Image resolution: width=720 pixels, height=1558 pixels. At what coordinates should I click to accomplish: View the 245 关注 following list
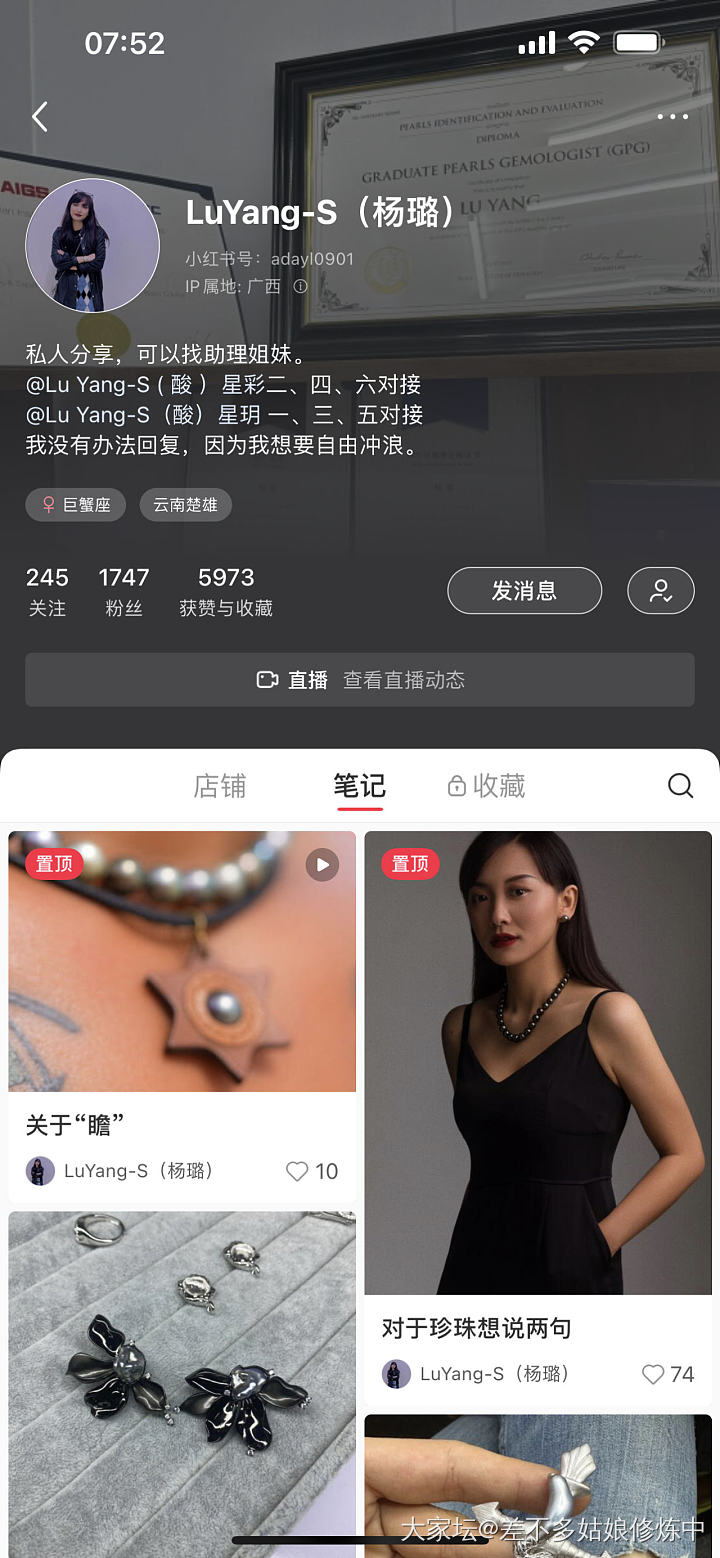click(47, 591)
